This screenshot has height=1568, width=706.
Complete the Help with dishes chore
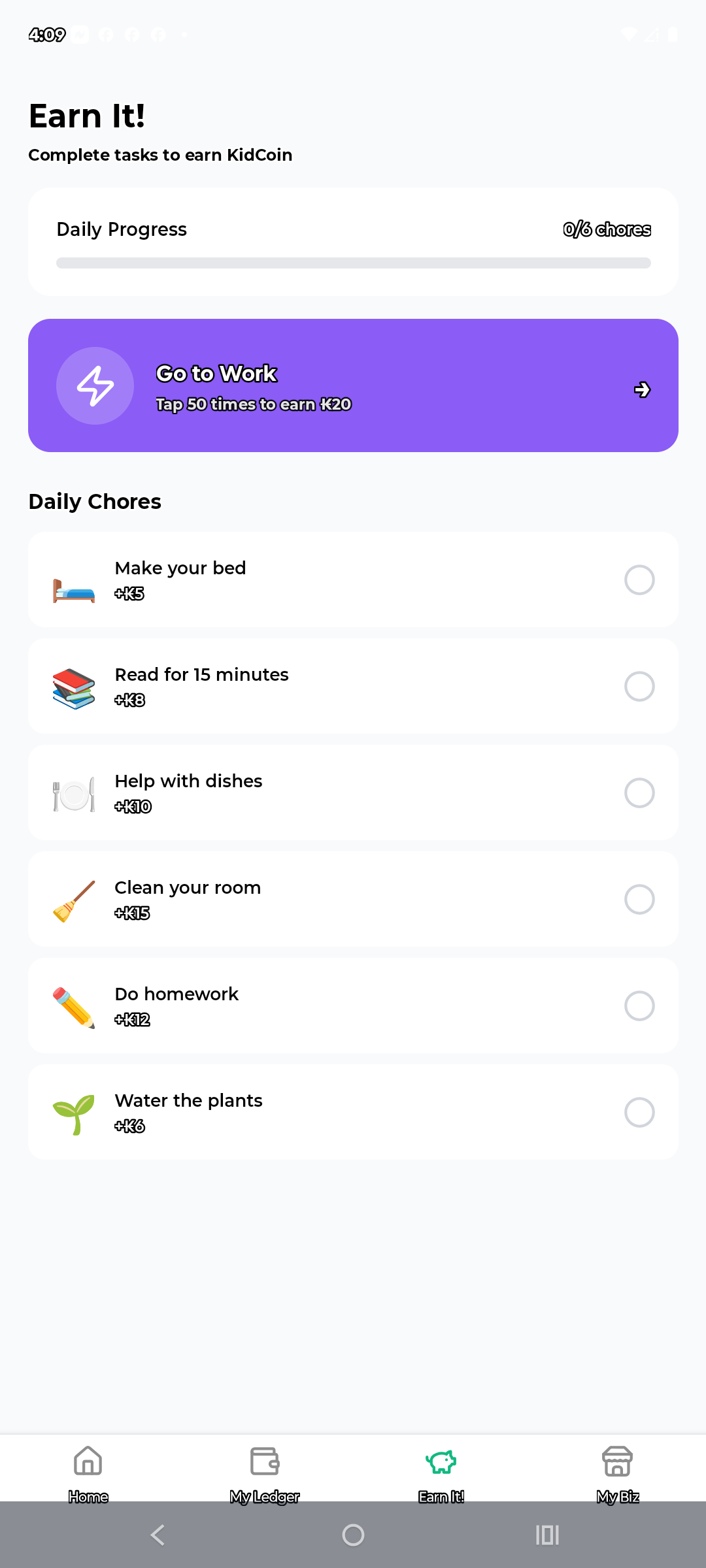click(639, 793)
